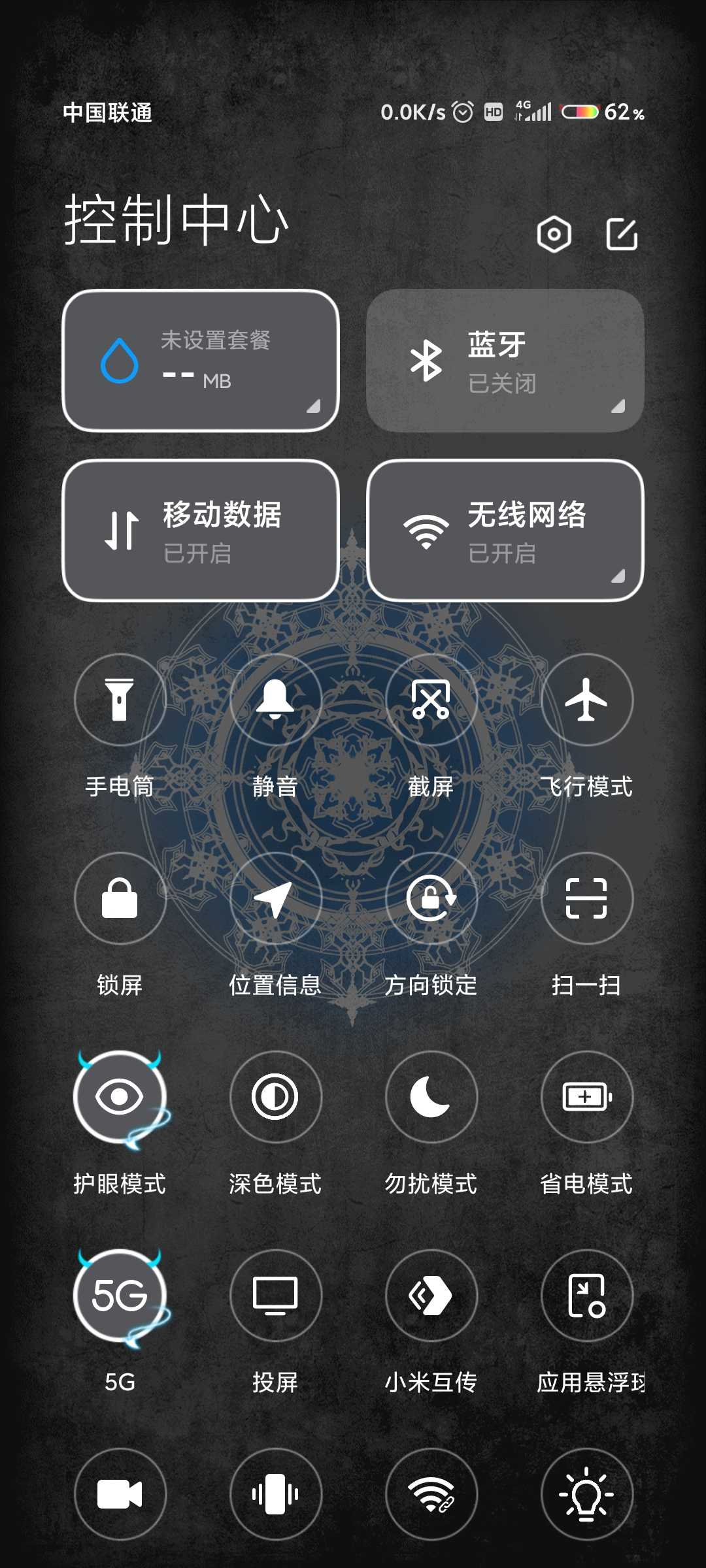The width and height of the screenshot is (706, 1568).
Task: Turn on Bluetooth (蓝牙)
Action: tap(505, 361)
